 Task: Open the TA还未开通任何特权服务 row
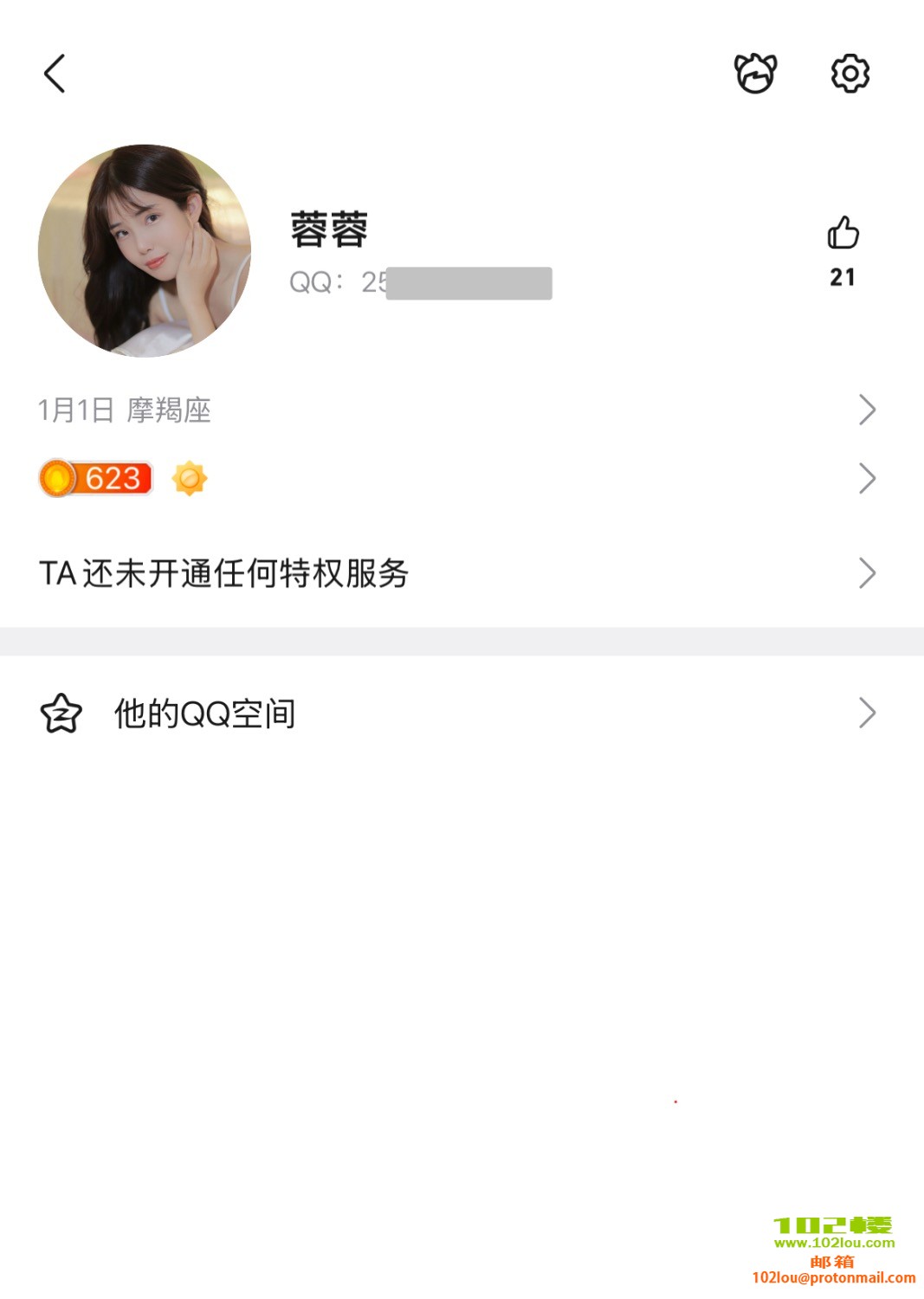[459, 573]
